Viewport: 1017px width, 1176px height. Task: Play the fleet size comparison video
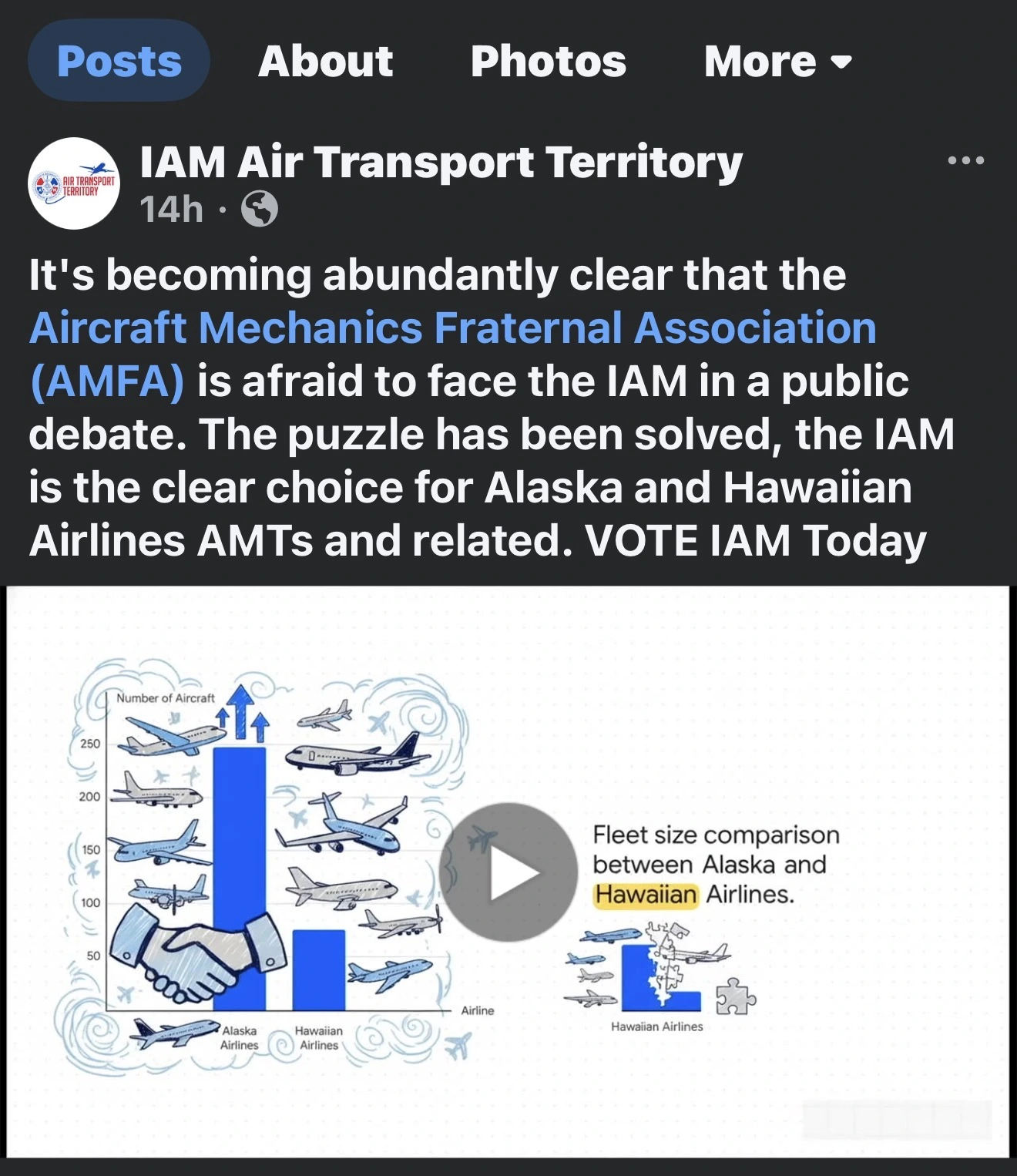(509, 872)
